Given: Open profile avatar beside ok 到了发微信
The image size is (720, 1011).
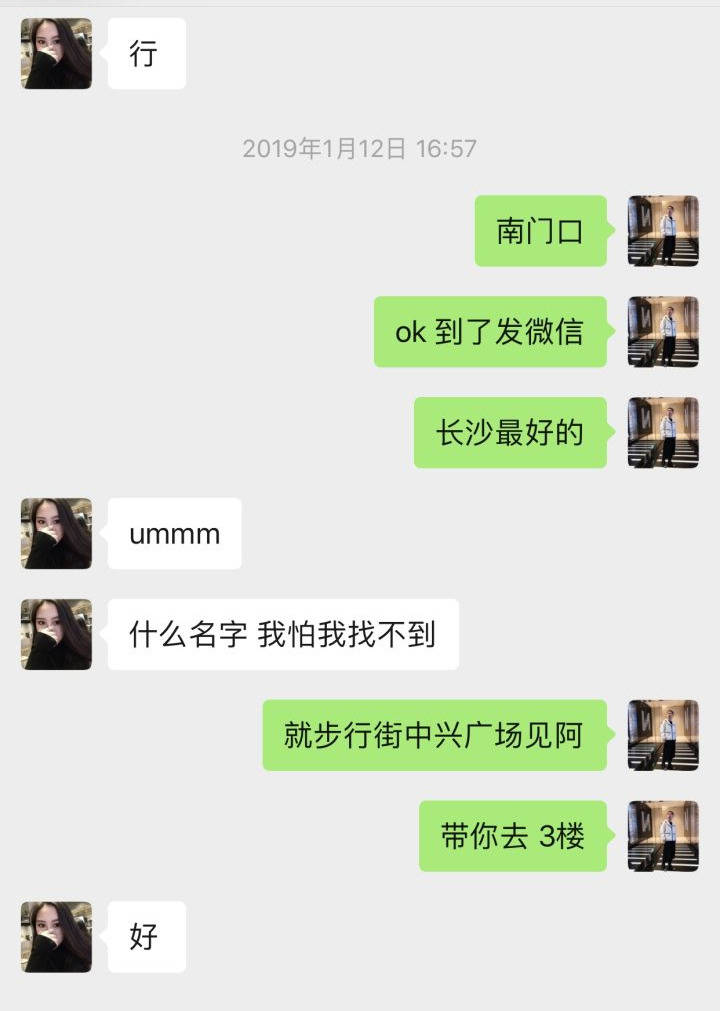Looking at the screenshot, I should pyautogui.click(x=663, y=332).
